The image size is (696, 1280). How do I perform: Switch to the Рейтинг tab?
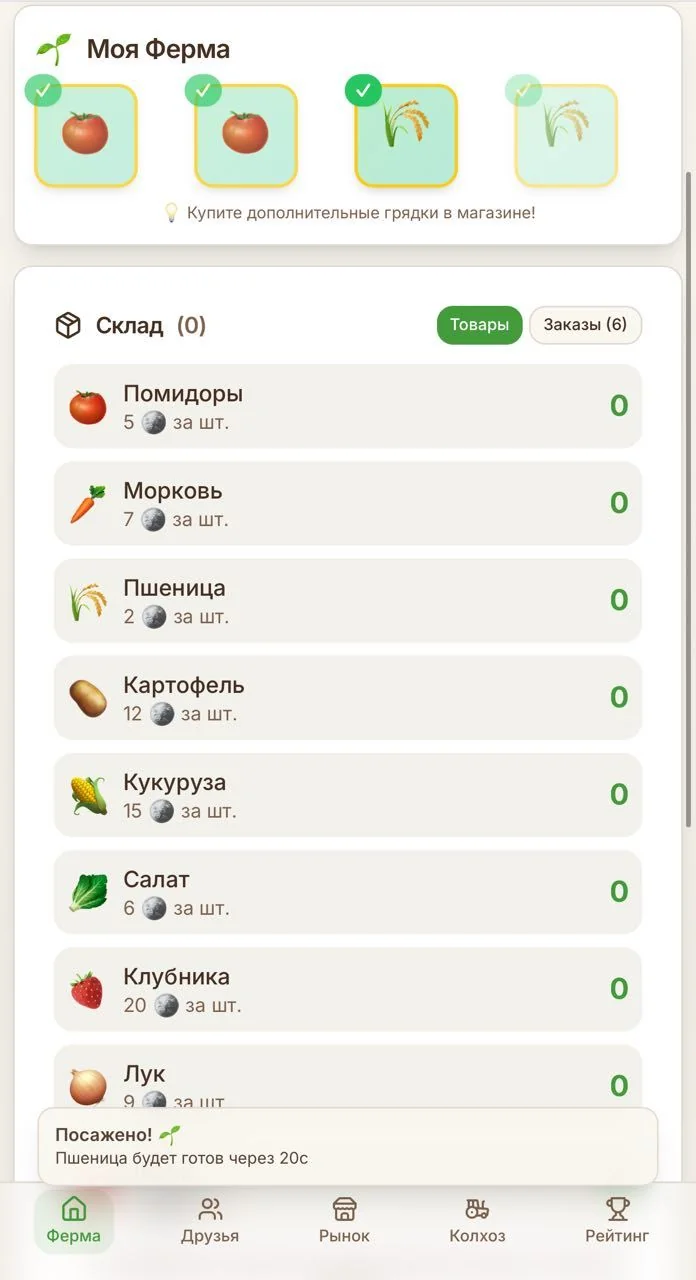[617, 1221]
